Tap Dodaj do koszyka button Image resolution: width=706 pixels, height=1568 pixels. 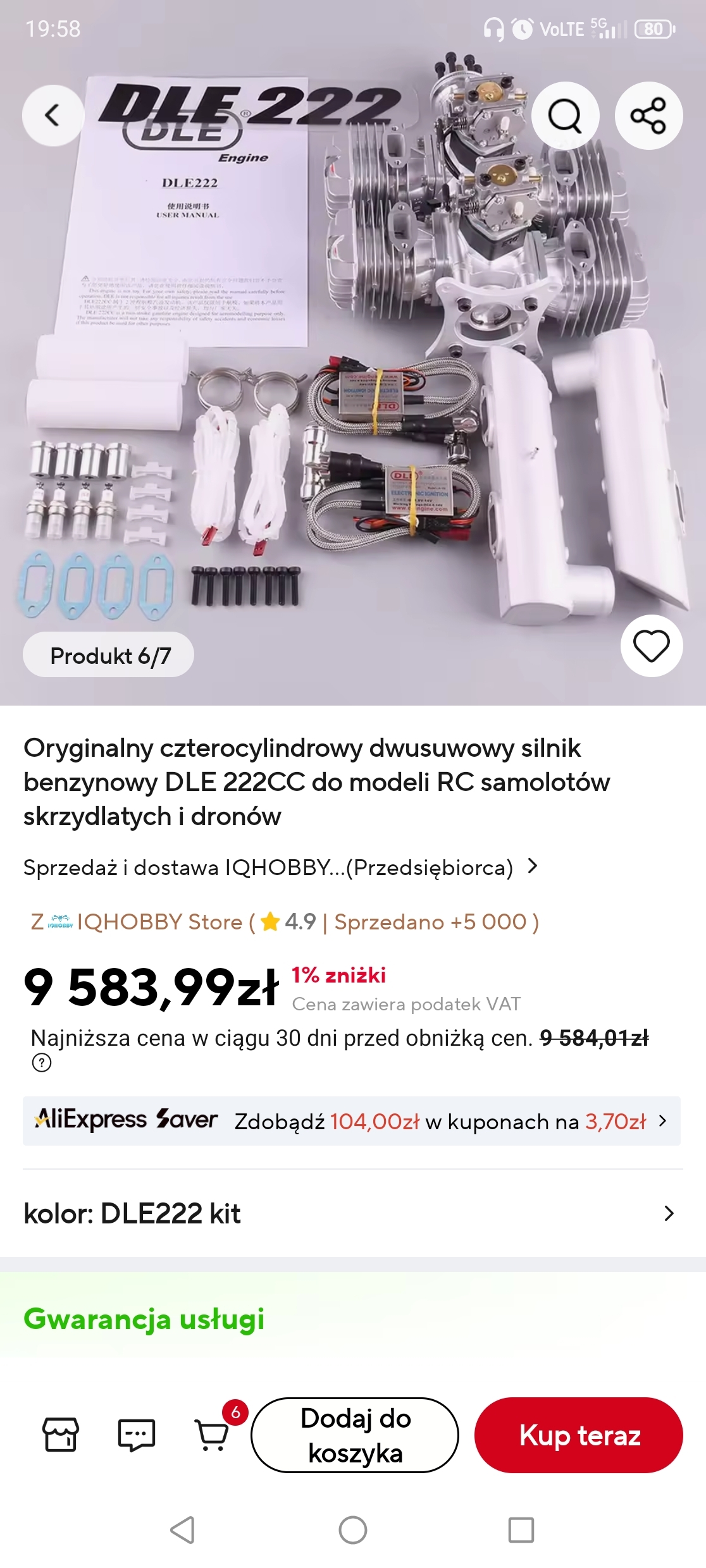point(355,1435)
